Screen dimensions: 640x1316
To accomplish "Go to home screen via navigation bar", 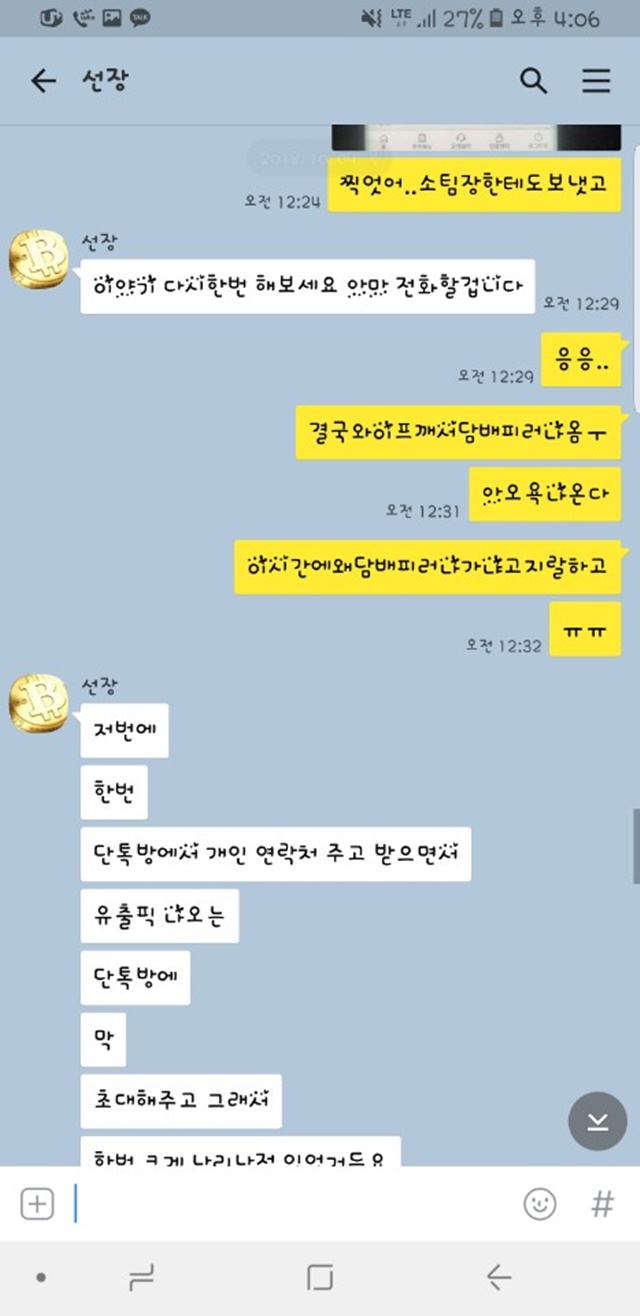I will (x=320, y=1277).
